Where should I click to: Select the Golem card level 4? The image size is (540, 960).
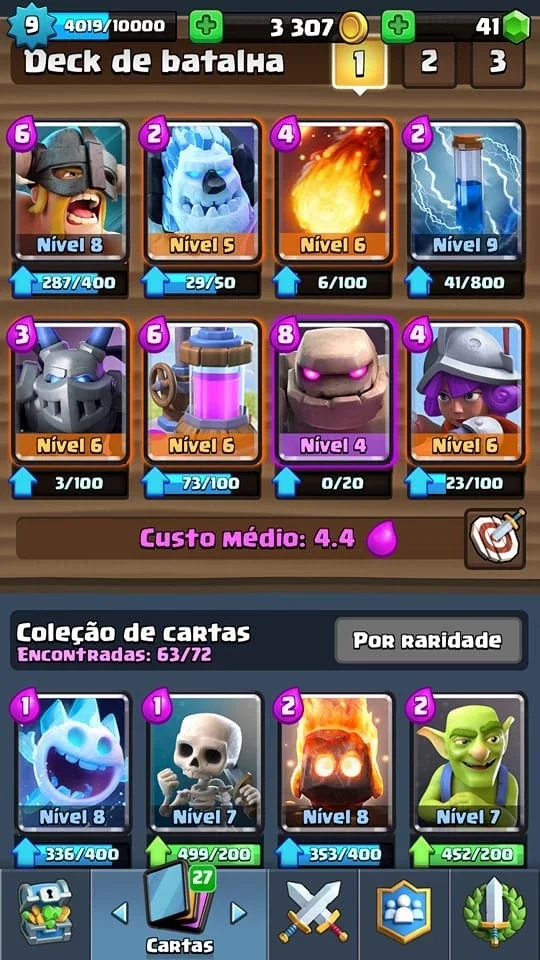[x=335, y=392]
